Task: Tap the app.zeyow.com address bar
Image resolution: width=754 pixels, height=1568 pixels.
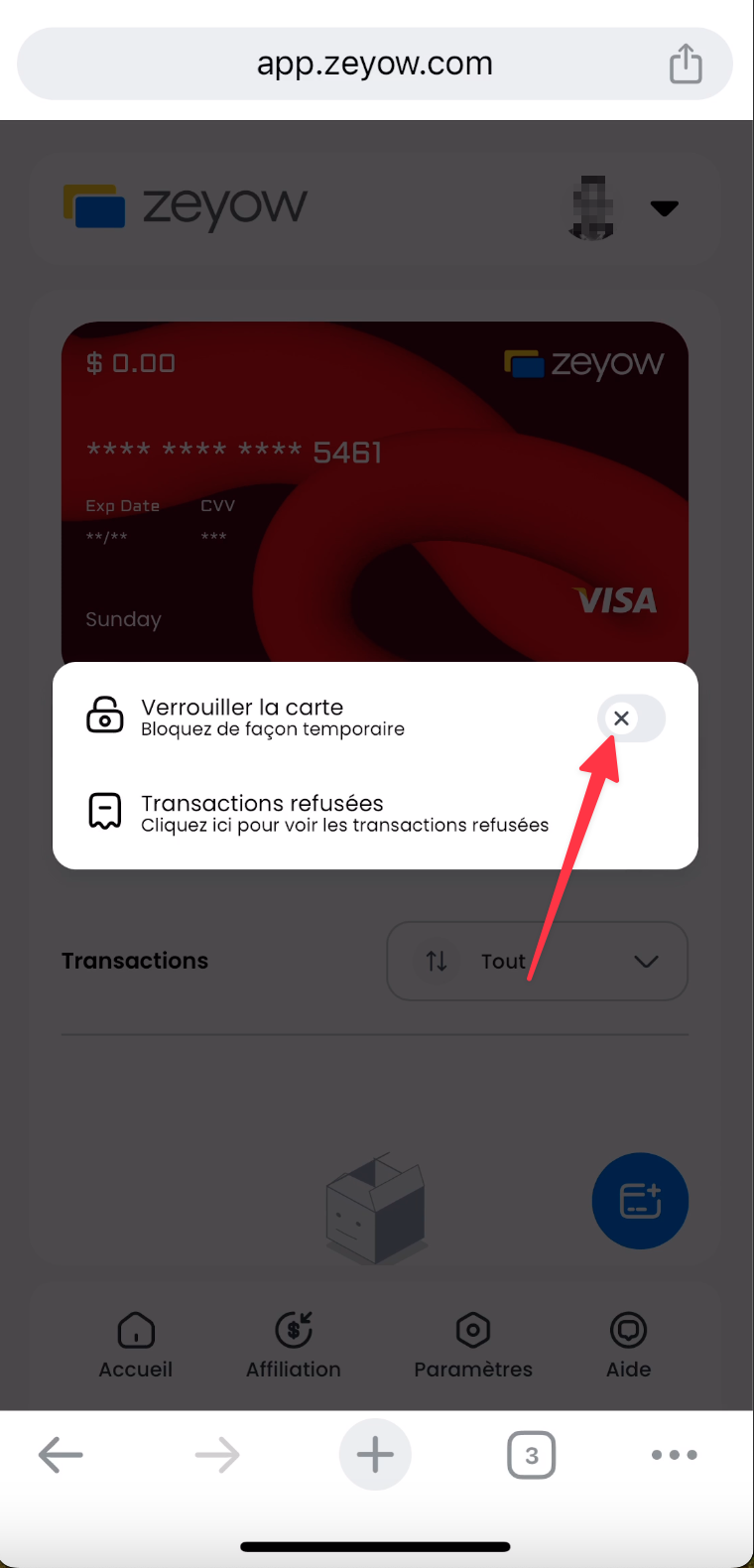Action: [375, 64]
